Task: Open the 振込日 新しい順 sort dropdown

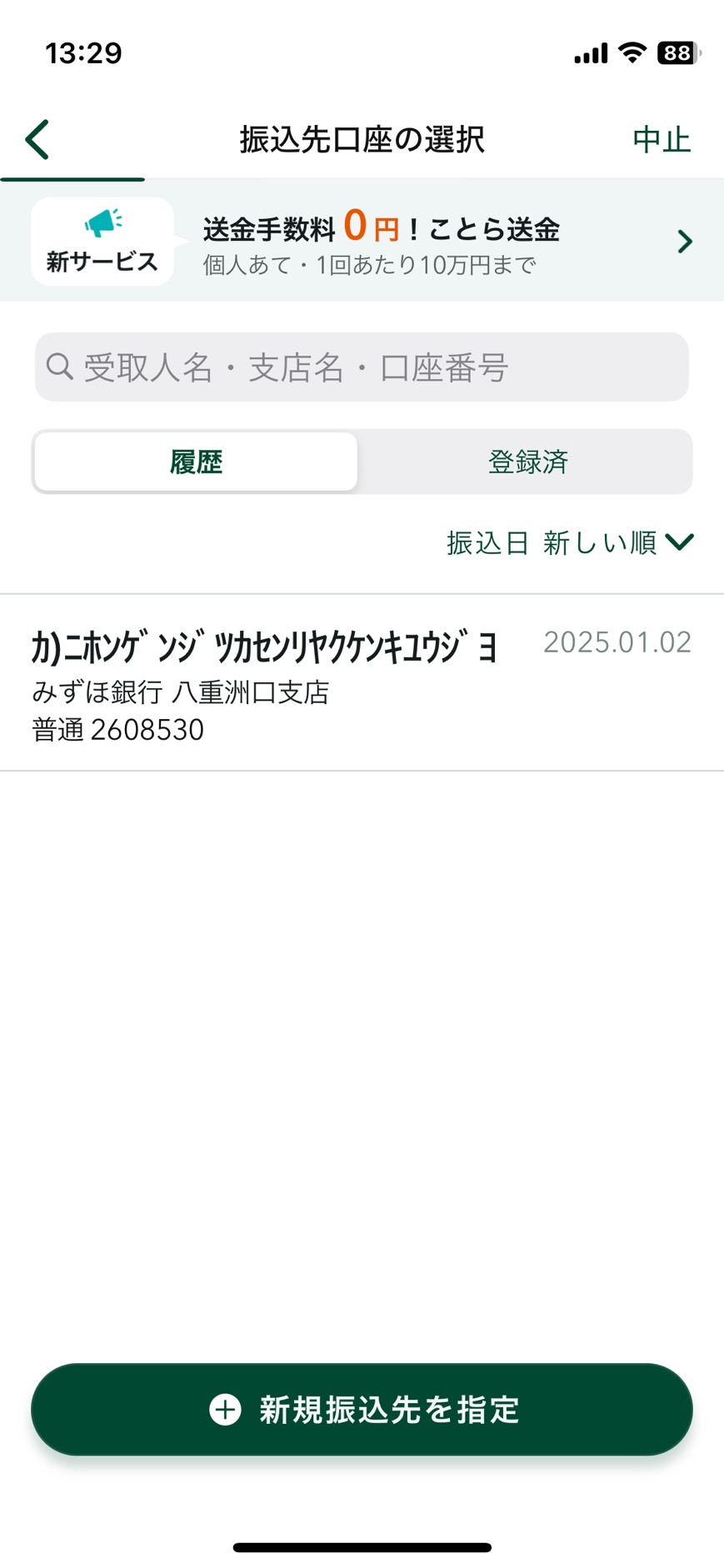Action: tap(570, 543)
